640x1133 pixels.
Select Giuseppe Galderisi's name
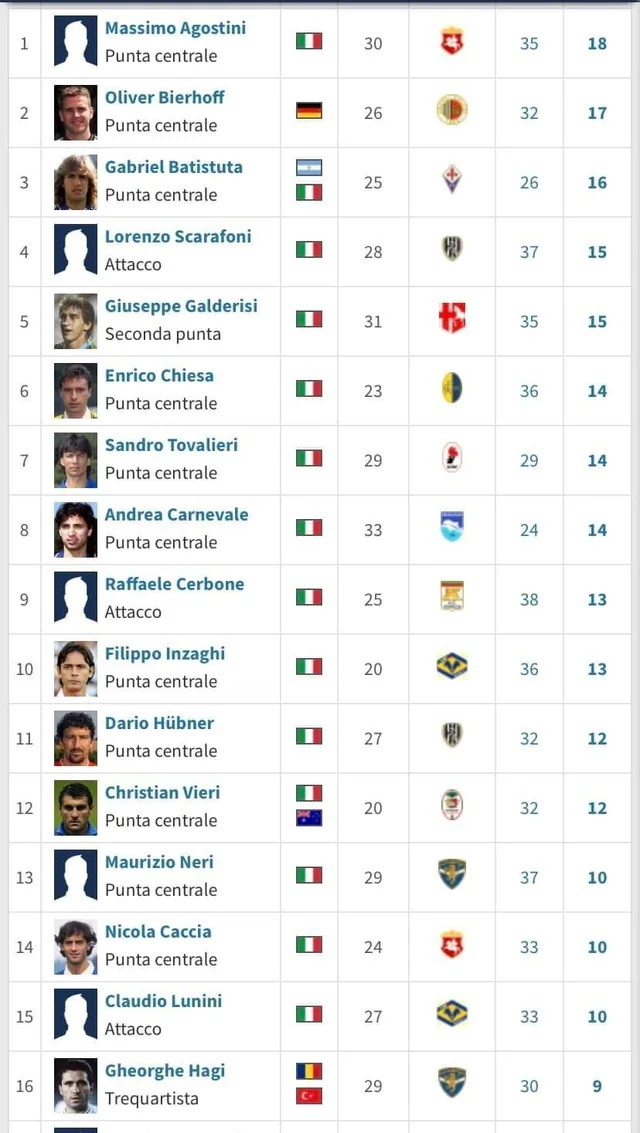click(x=181, y=306)
